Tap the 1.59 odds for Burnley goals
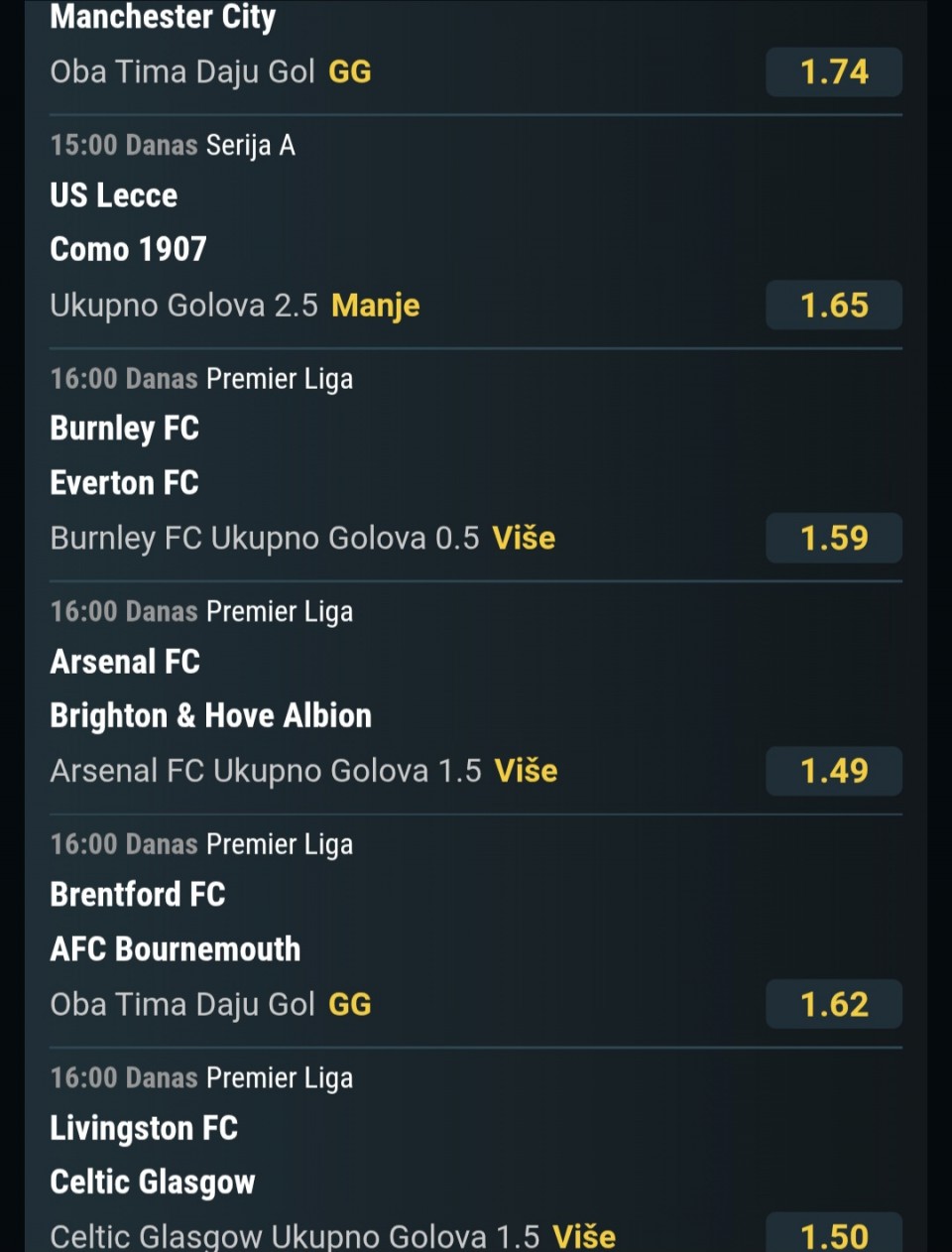The width and height of the screenshot is (952, 1252). click(833, 539)
